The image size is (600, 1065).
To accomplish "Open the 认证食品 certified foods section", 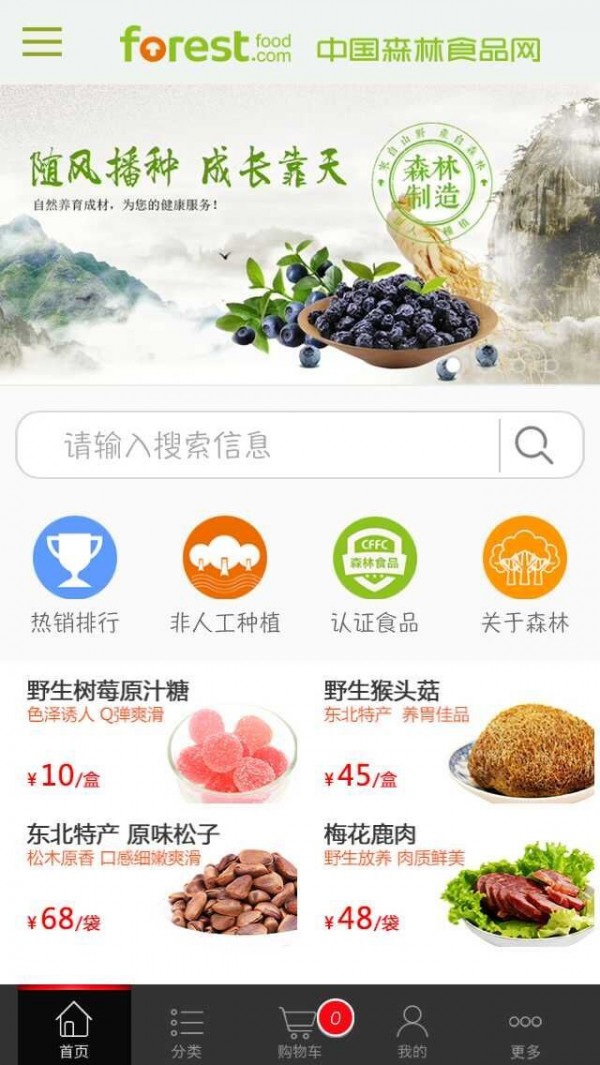I will click(375, 575).
